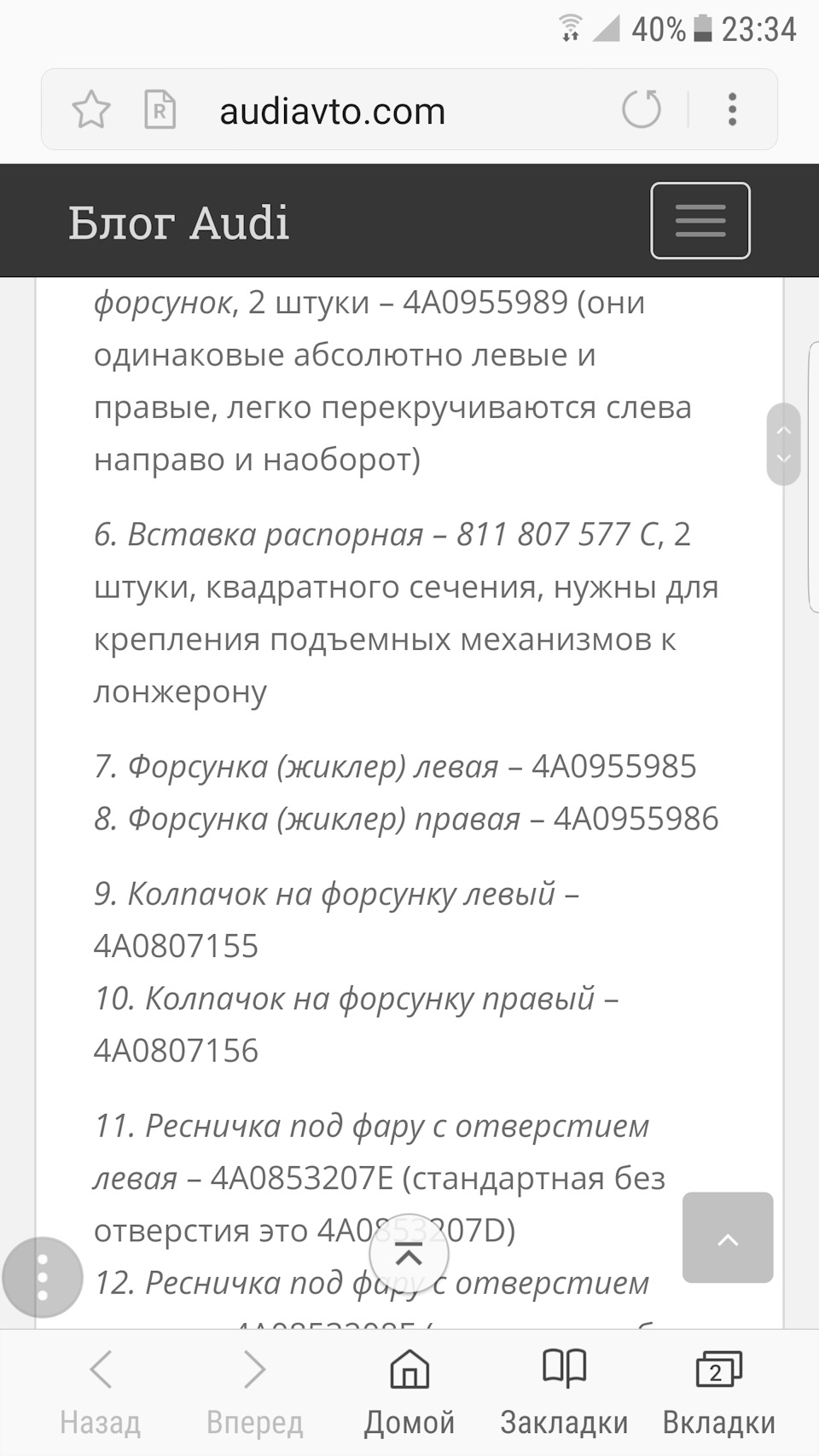The image size is (819, 1456).
Task: Open the Блог Audi hamburger menu
Action: tap(700, 220)
